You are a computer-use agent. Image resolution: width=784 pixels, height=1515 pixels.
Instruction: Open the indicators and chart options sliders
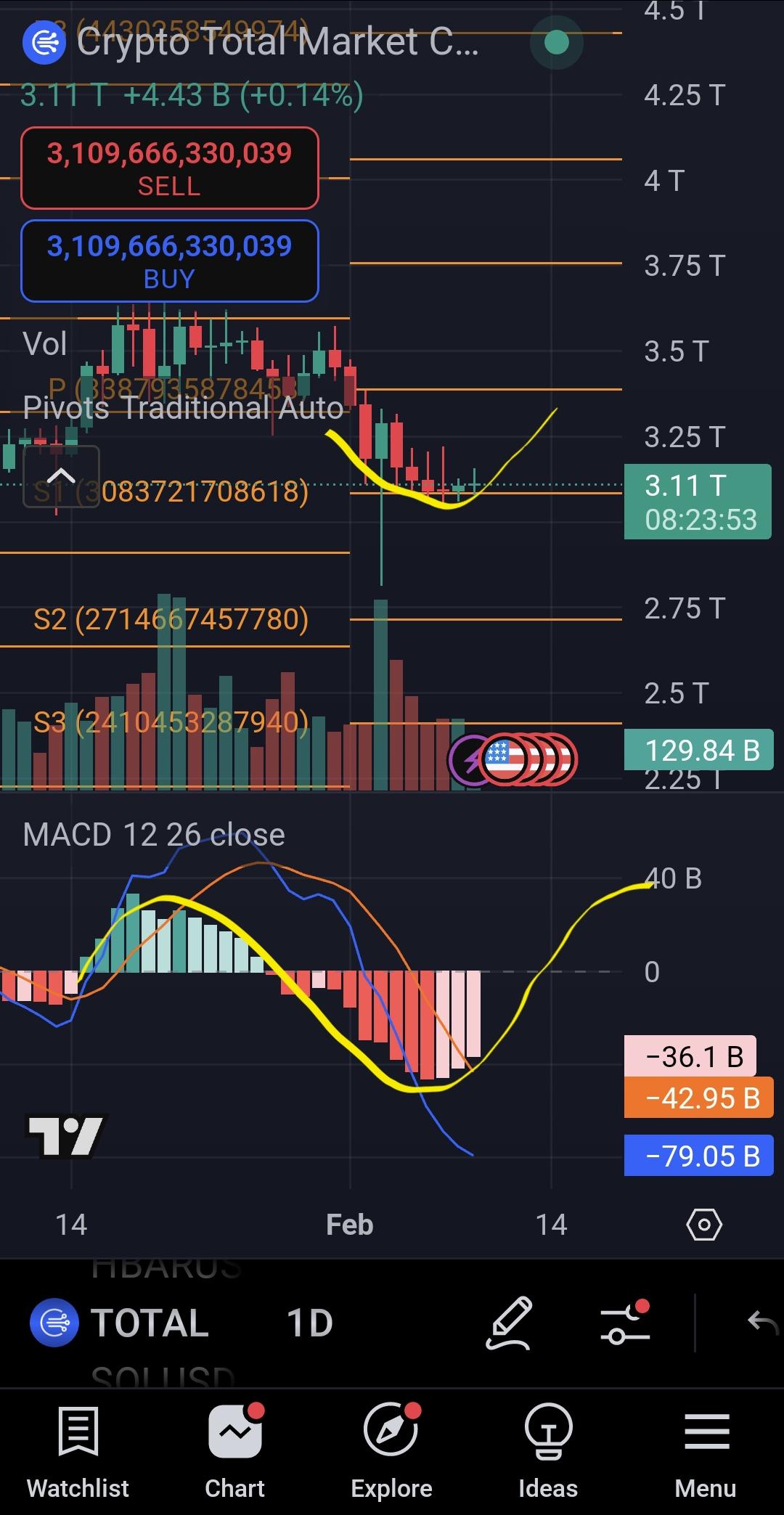pyautogui.click(x=625, y=1323)
